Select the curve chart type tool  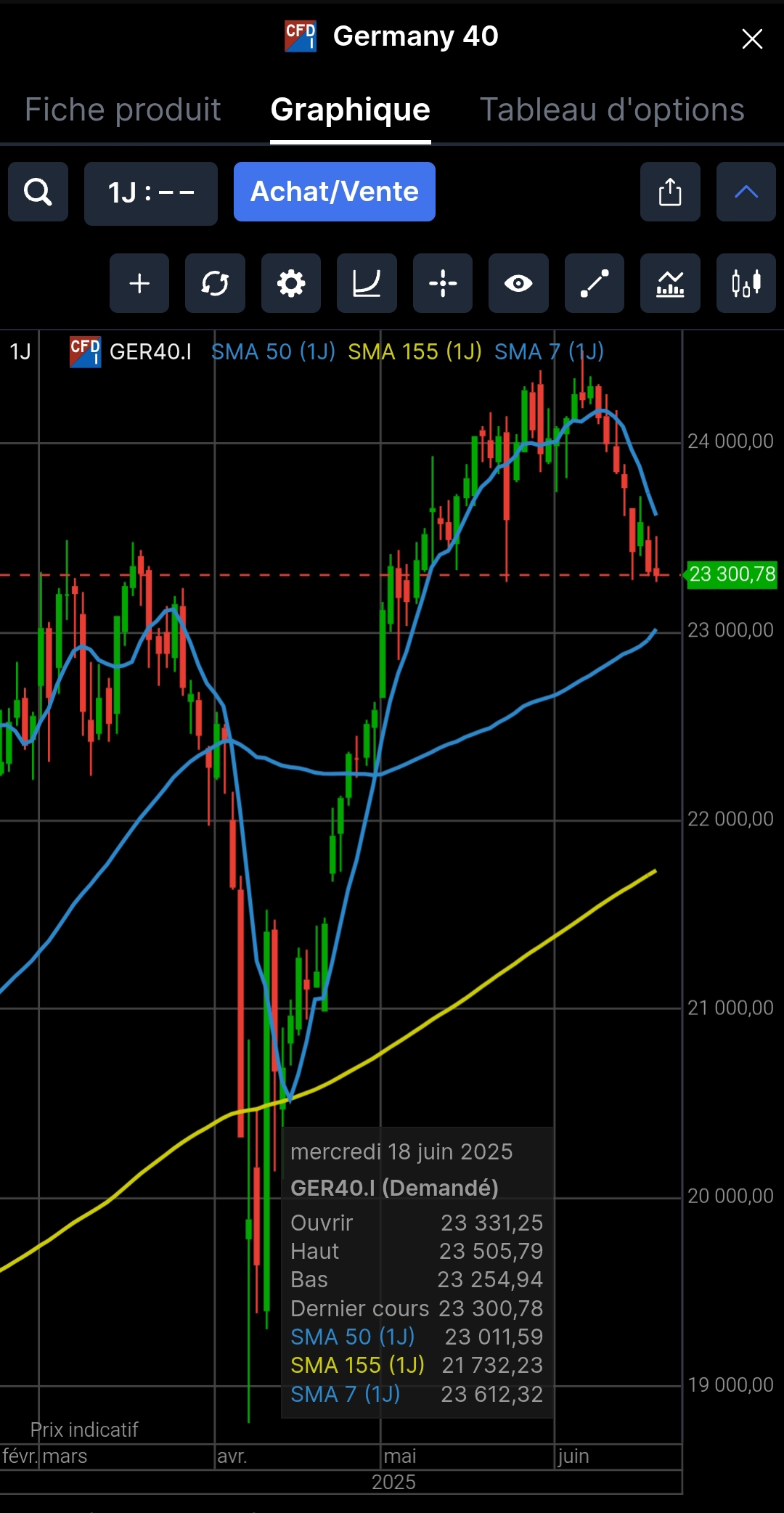click(x=367, y=283)
